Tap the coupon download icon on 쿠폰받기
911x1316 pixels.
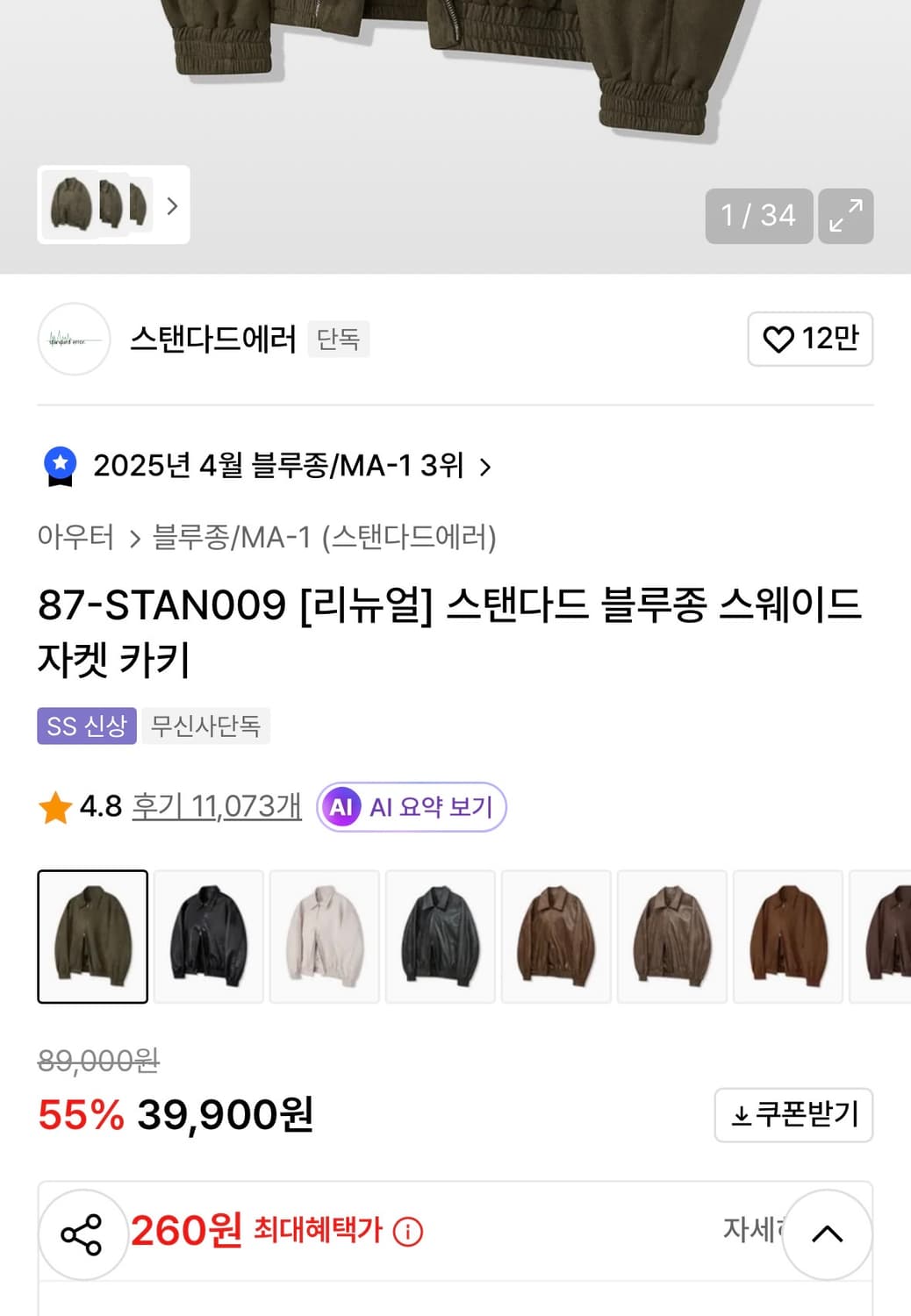742,1114
